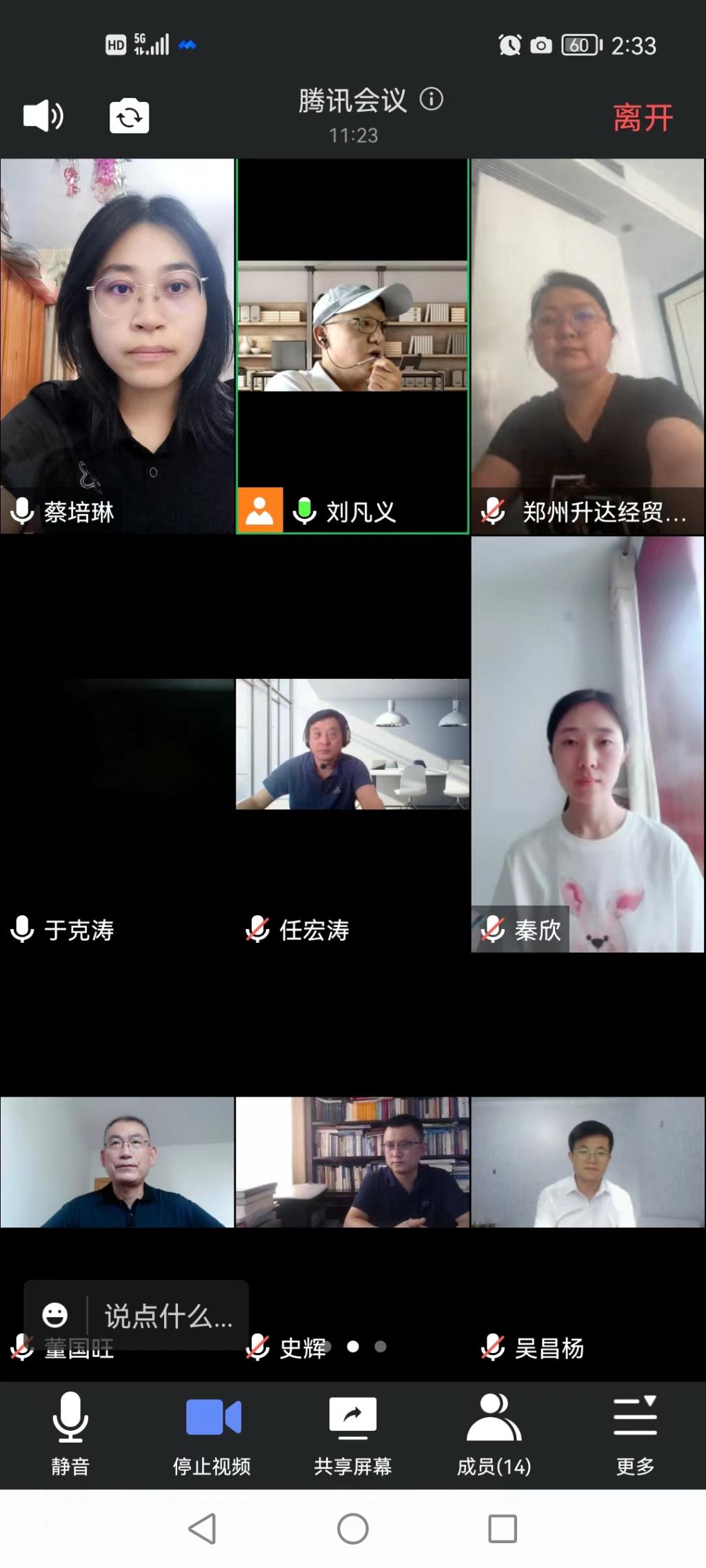The width and height of the screenshot is (706, 1568).
Task: Open emoji reactions smiley
Action: pyautogui.click(x=55, y=1315)
